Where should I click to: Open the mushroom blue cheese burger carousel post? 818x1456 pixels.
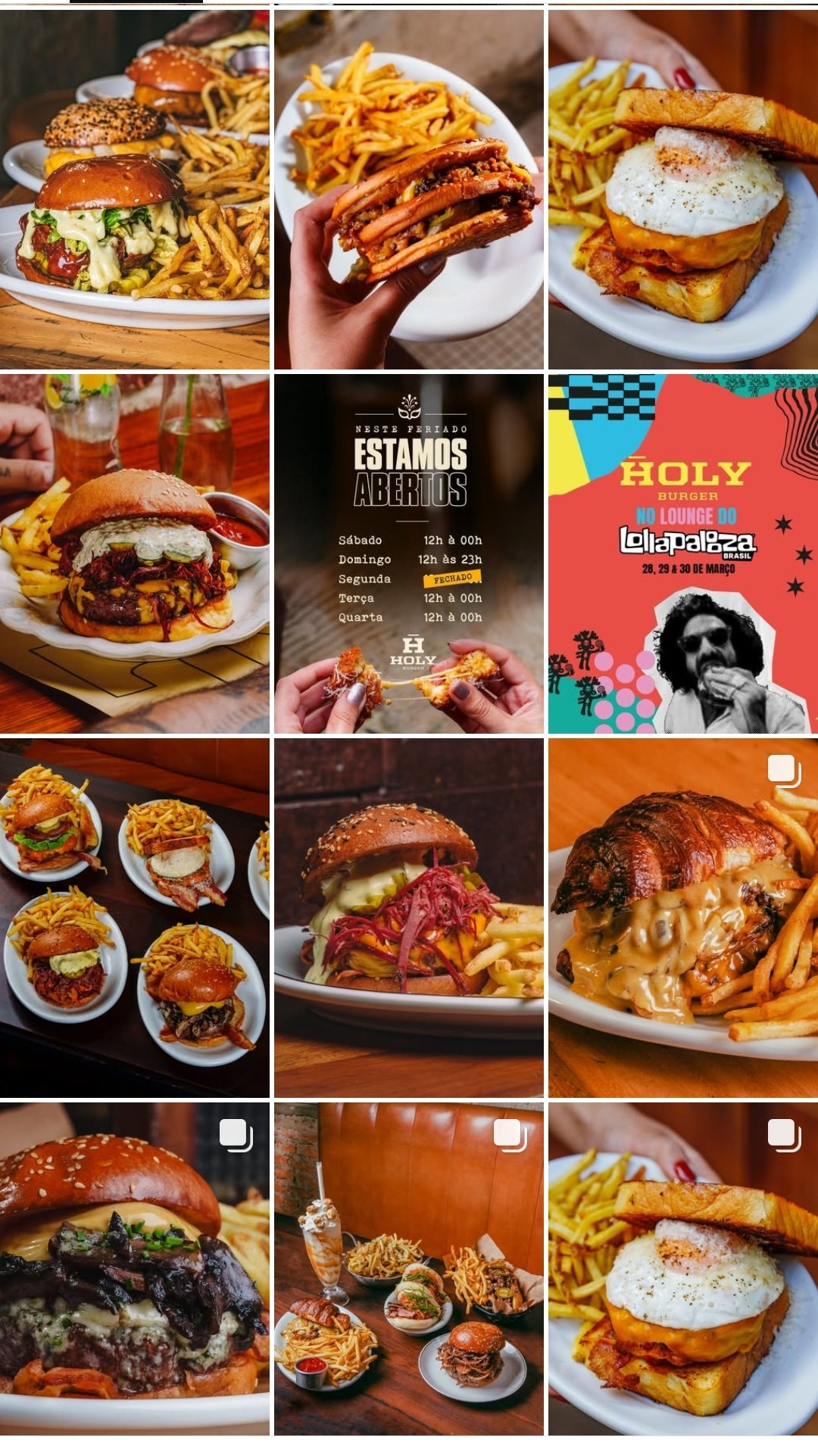pos(135,1269)
